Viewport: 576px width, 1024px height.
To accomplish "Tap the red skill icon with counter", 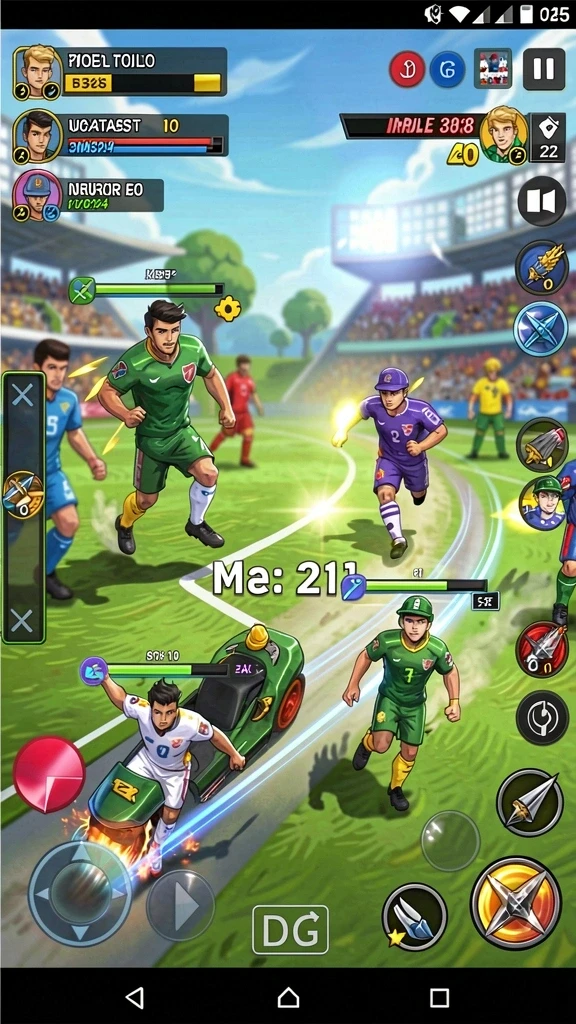I will (541, 648).
